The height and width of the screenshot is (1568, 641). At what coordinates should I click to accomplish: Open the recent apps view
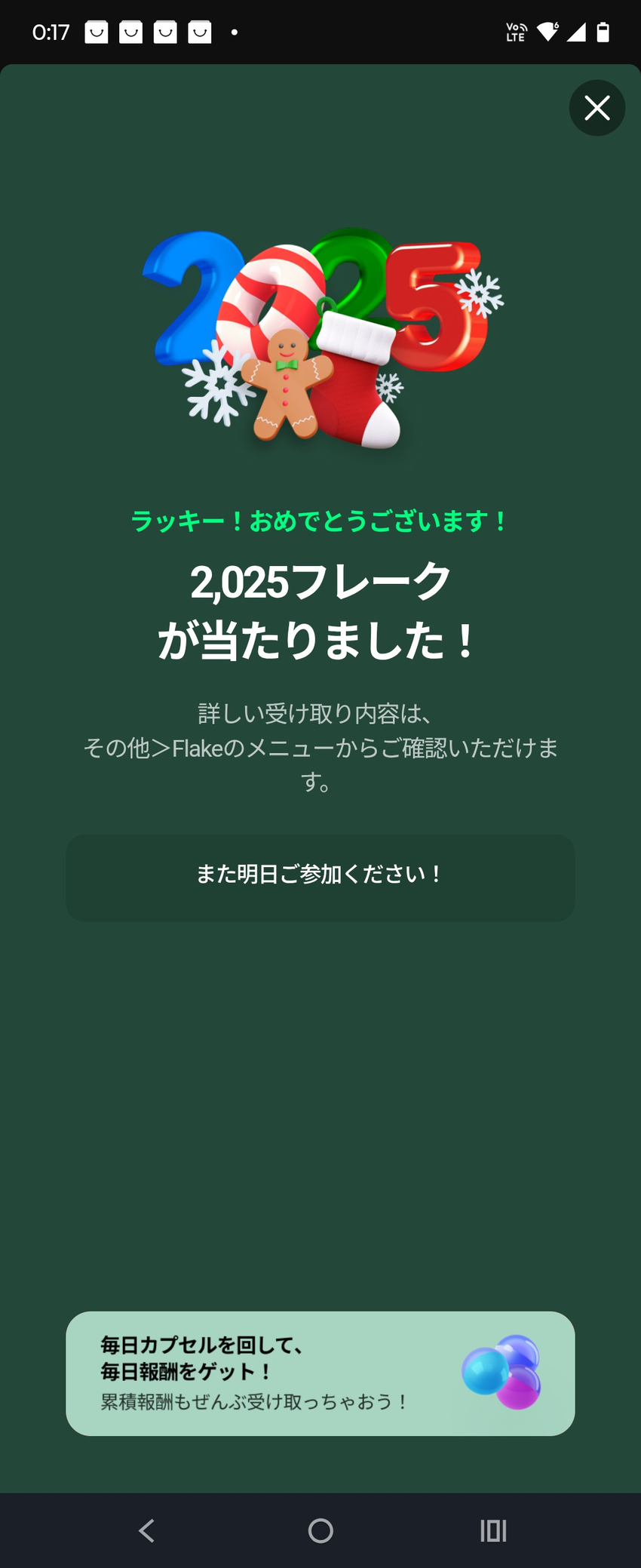(493, 1530)
